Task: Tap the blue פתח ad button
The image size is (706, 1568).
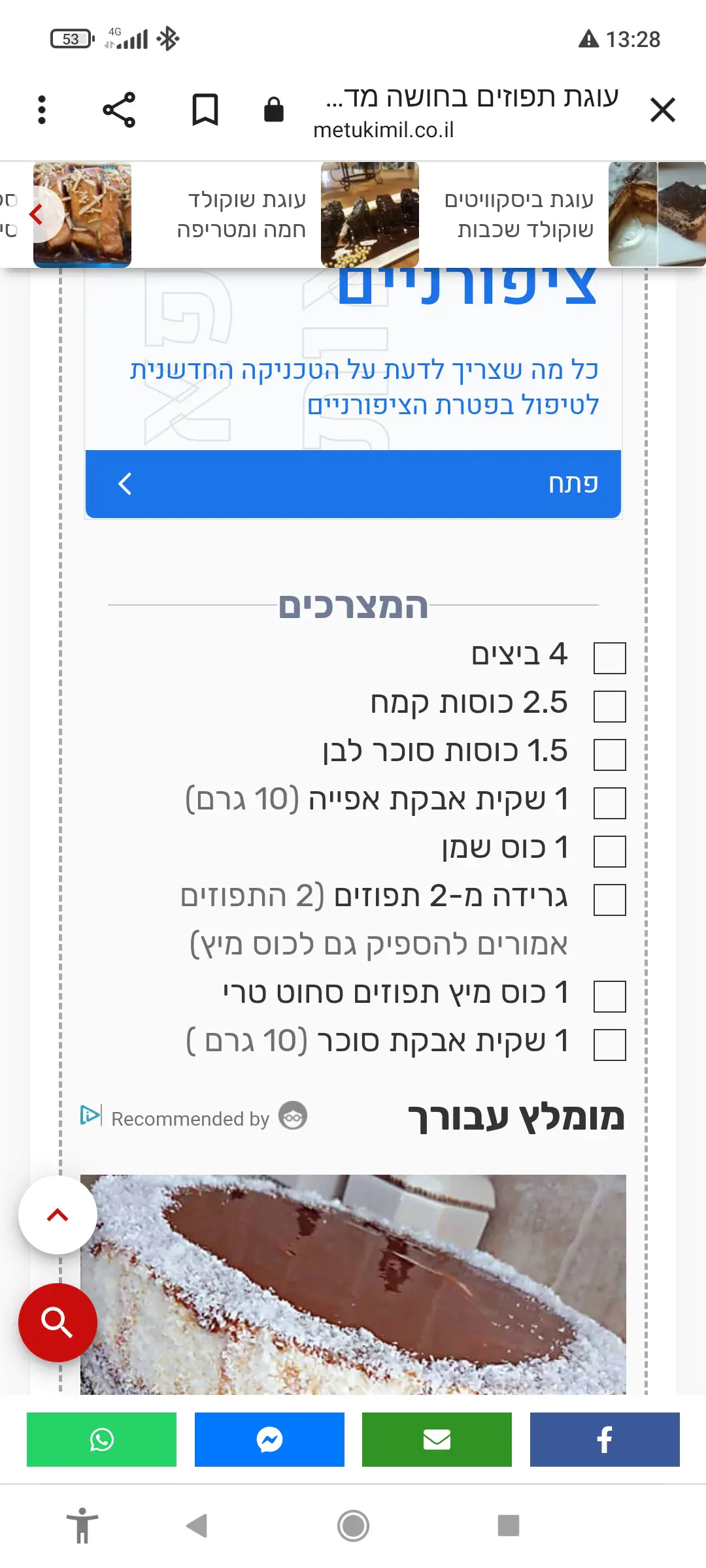Action: pyautogui.click(x=353, y=484)
